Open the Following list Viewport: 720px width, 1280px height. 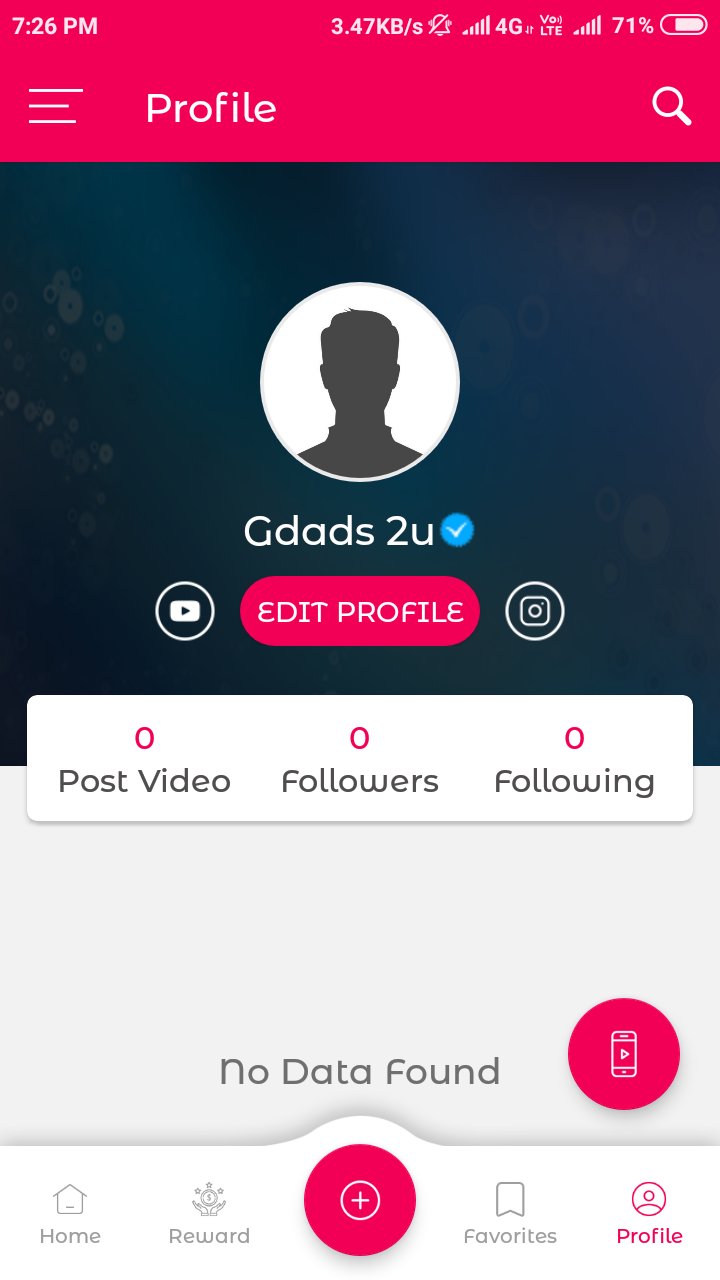tap(574, 760)
